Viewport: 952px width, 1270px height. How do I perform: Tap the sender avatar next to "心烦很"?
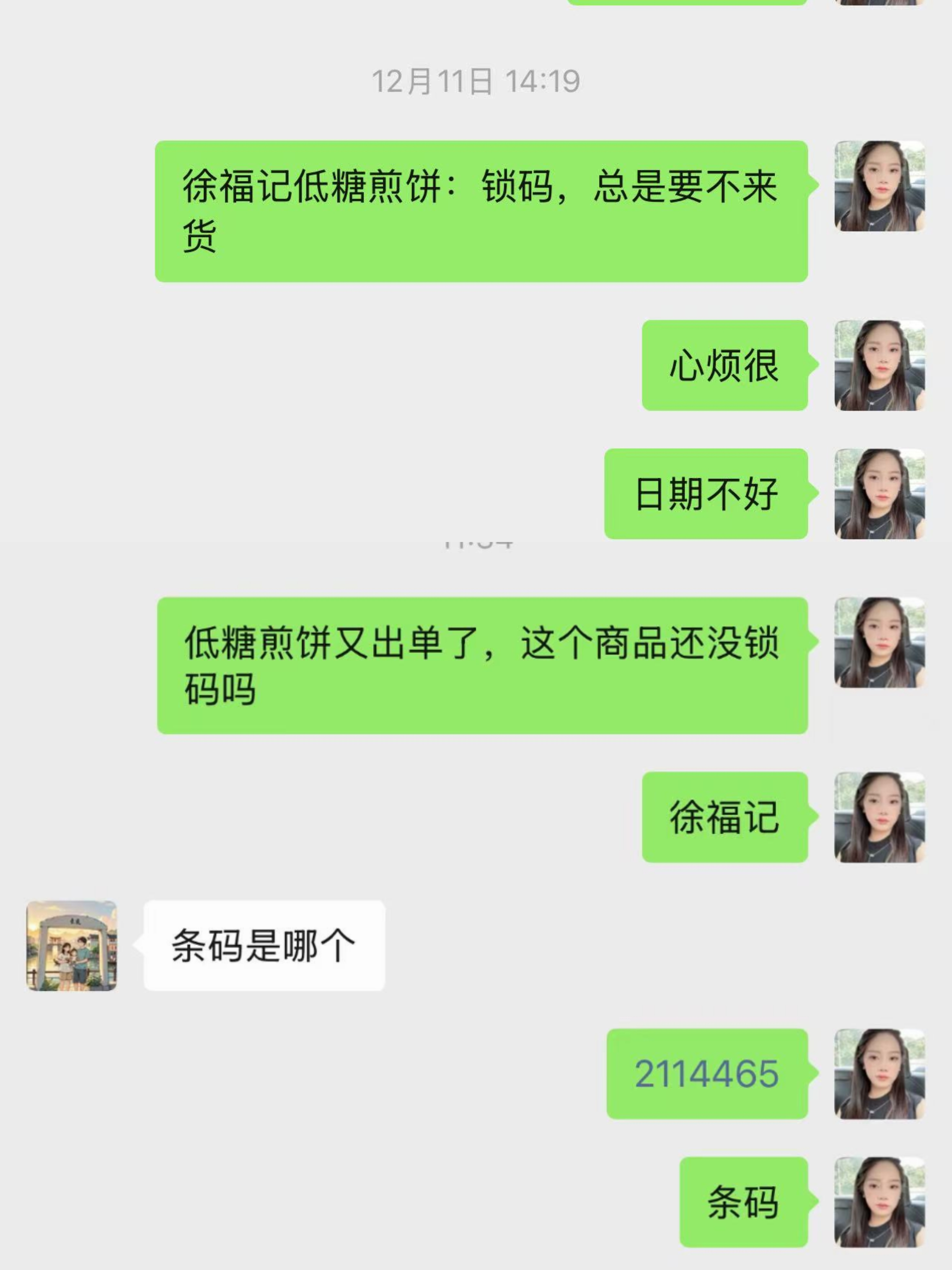tap(879, 365)
